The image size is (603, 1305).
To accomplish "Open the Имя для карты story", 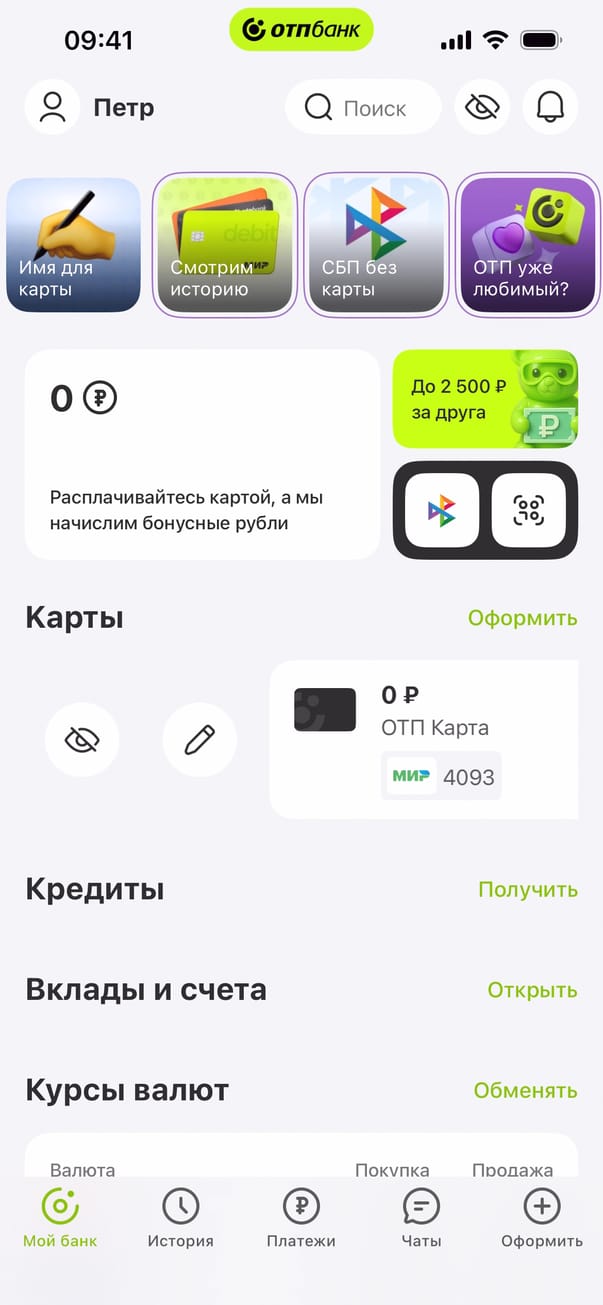I will click(73, 245).
